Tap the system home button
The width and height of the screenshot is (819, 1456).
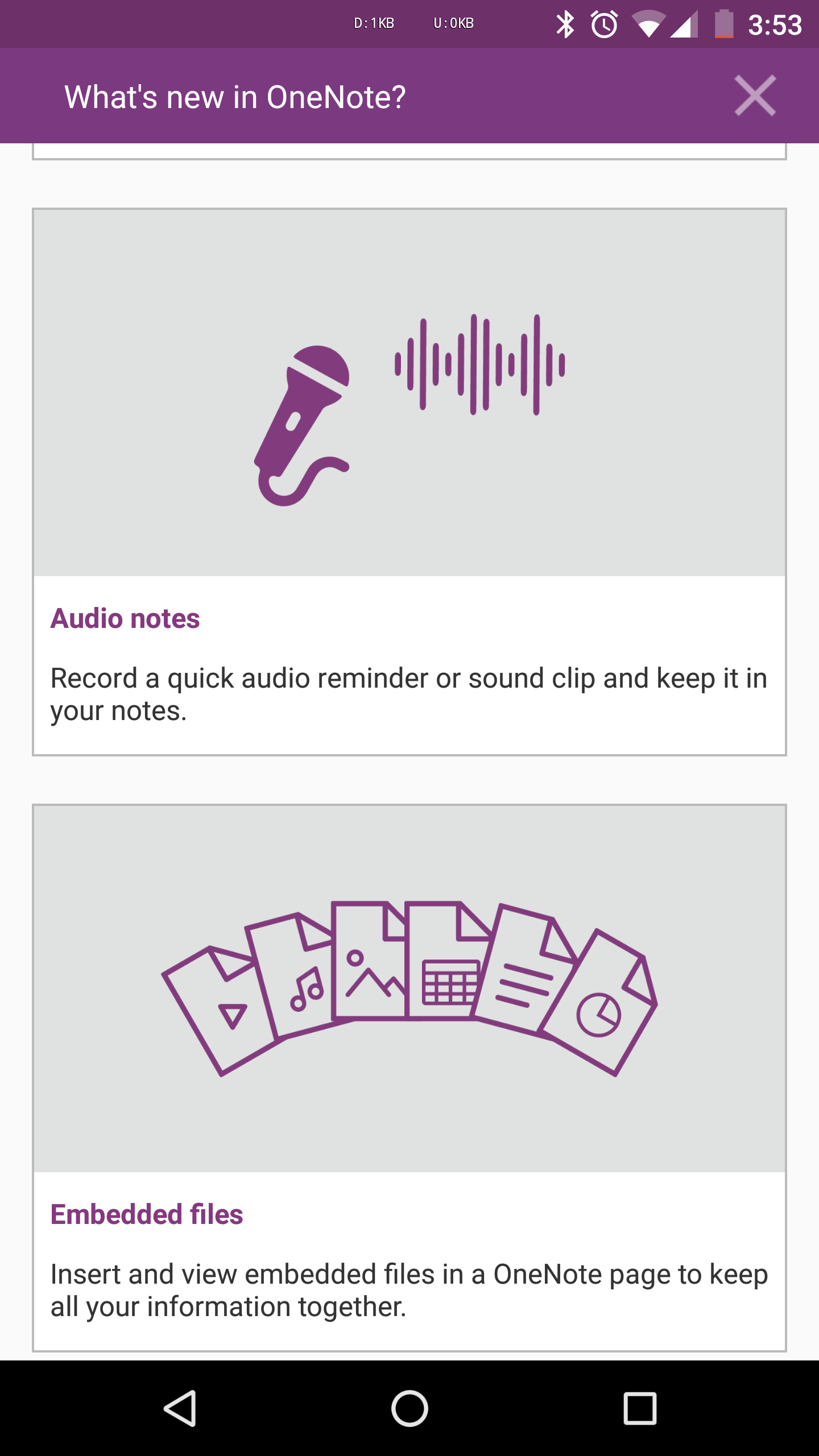click(x=409, y=1408)
